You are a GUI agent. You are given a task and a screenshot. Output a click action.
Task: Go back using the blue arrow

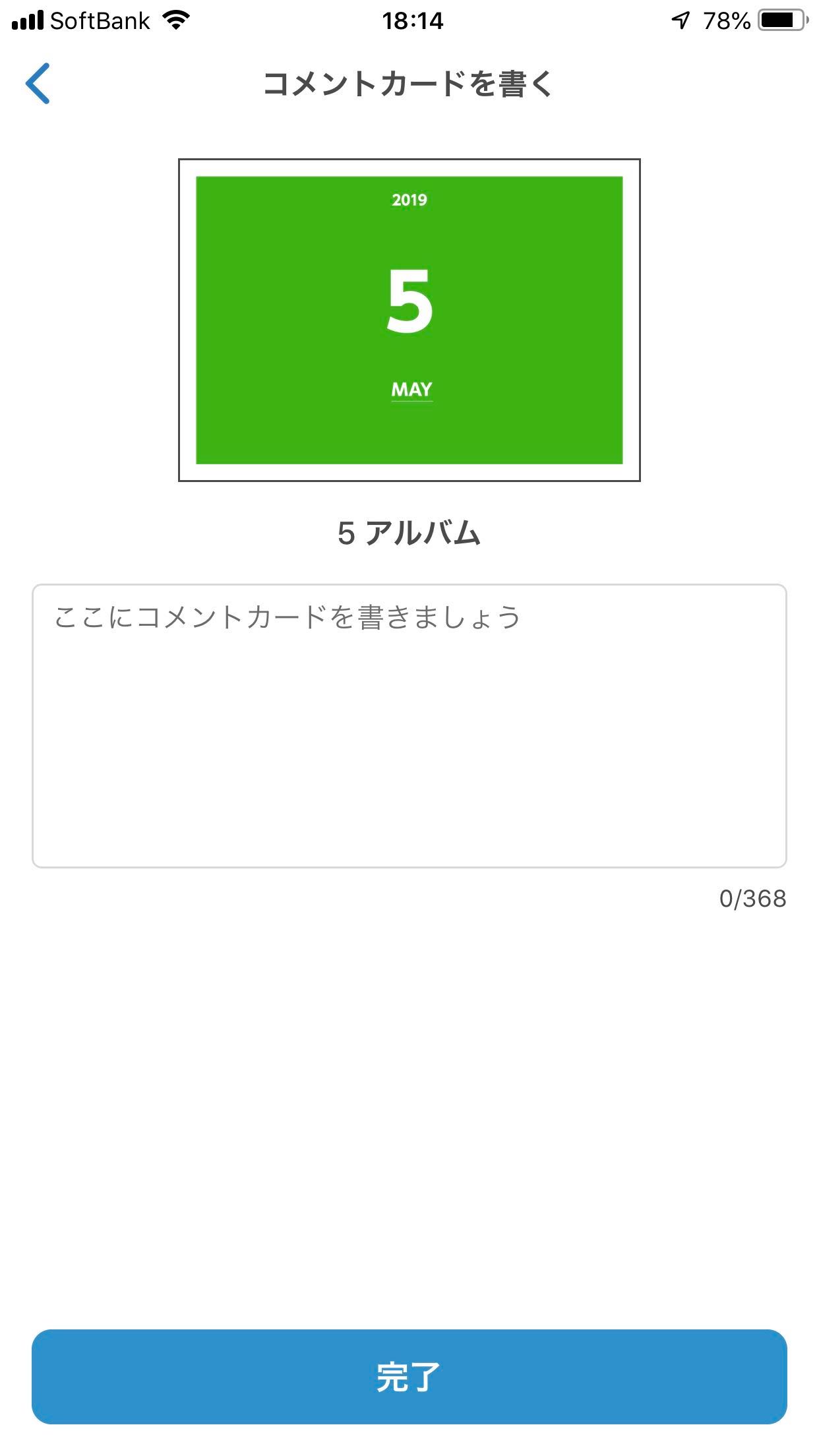click(x=38, y=84)
